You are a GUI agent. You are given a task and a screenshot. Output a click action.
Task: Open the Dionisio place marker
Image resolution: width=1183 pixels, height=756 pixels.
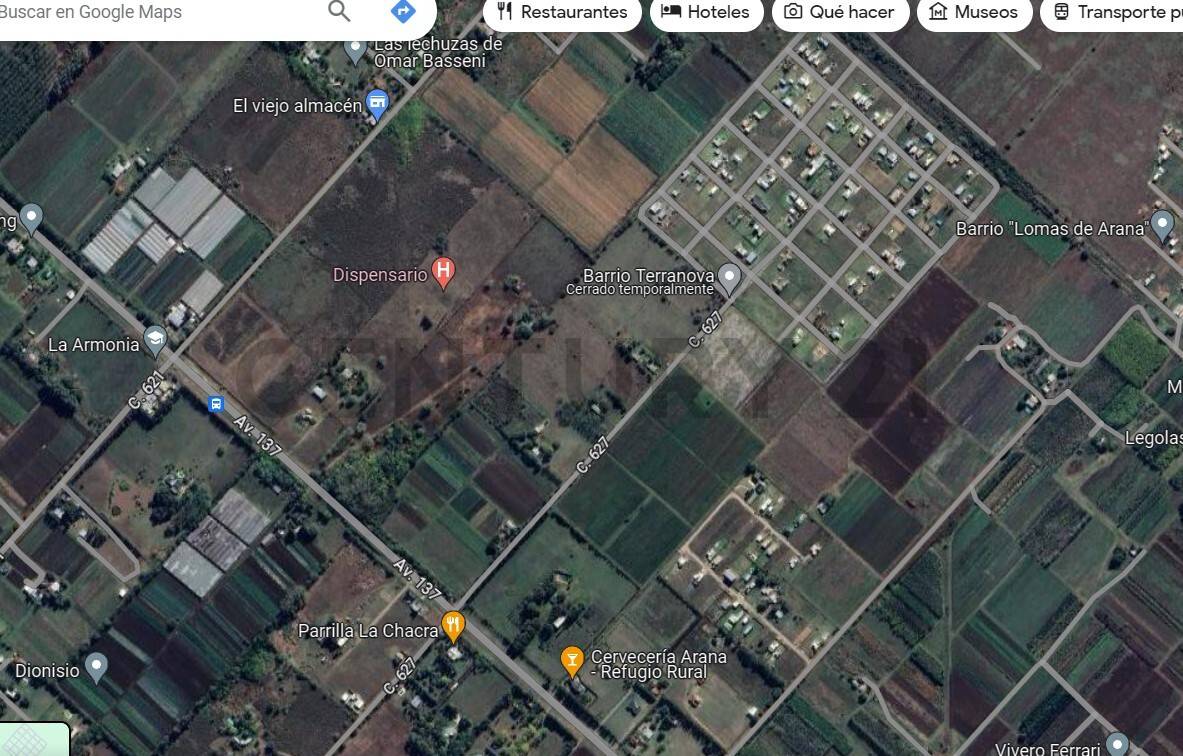point(96,666)
